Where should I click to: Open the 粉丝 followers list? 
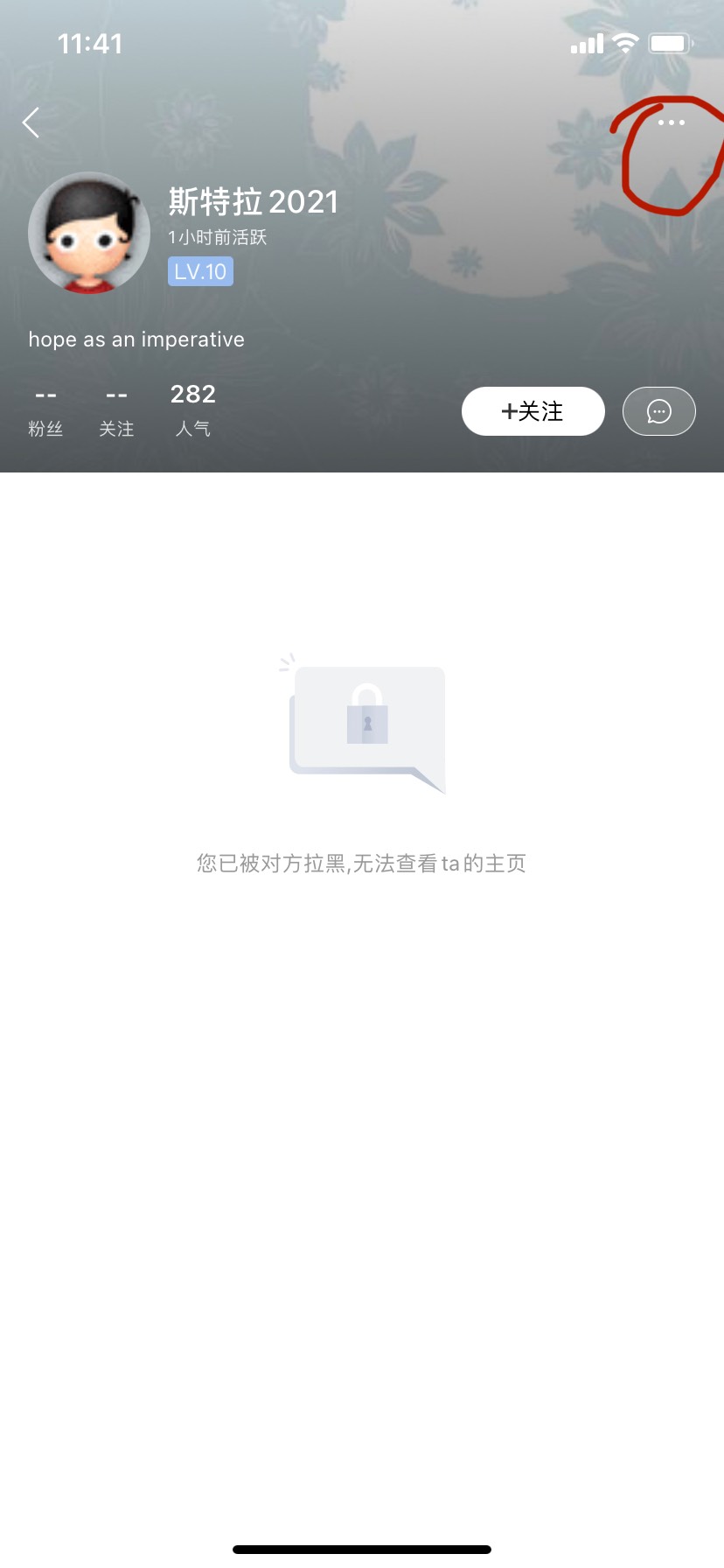[45, 411]
